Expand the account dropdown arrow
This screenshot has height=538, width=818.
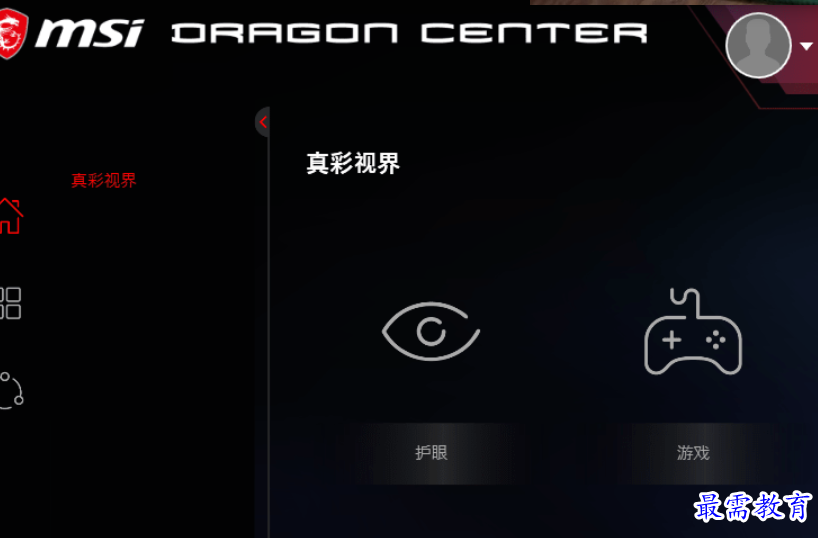806,47
